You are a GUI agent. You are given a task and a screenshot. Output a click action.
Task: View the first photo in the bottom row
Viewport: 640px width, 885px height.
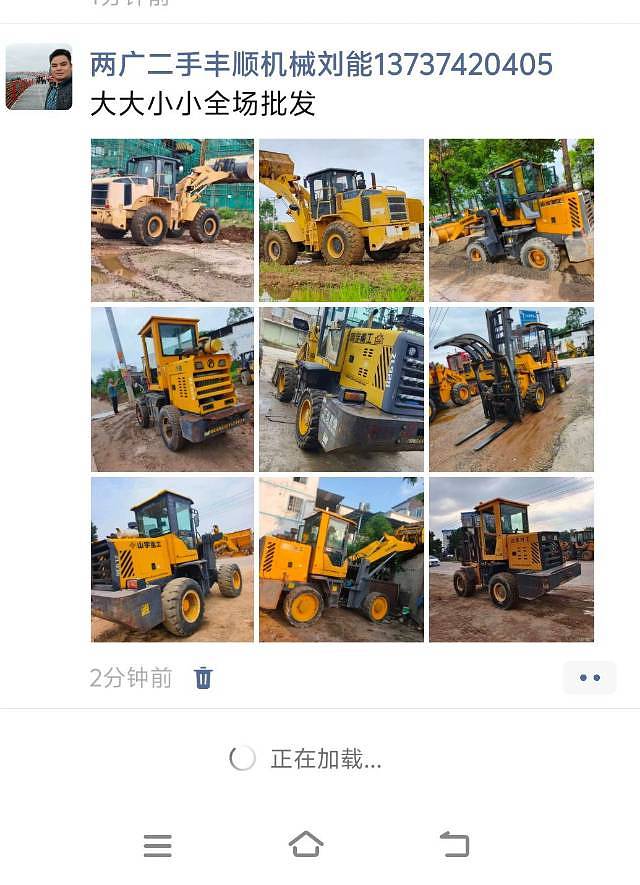172,559
